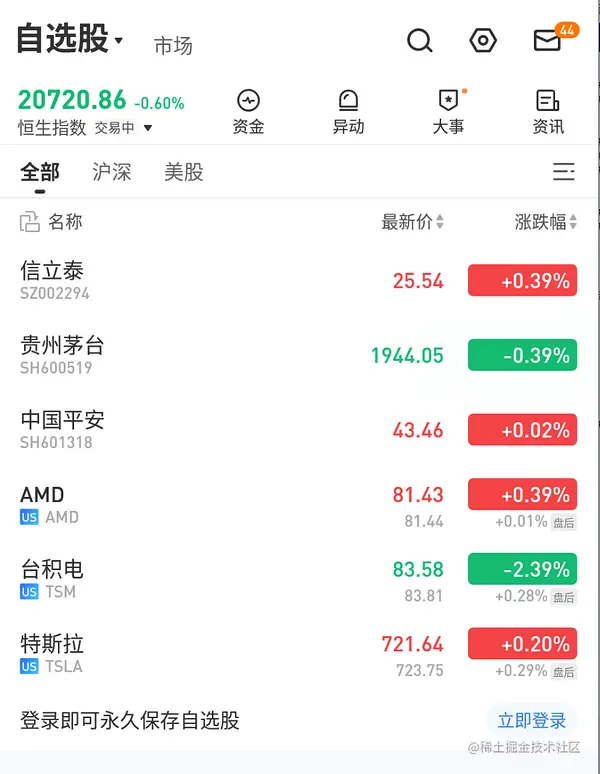Tap the 立即登录 button

click(x=532, y=720)
